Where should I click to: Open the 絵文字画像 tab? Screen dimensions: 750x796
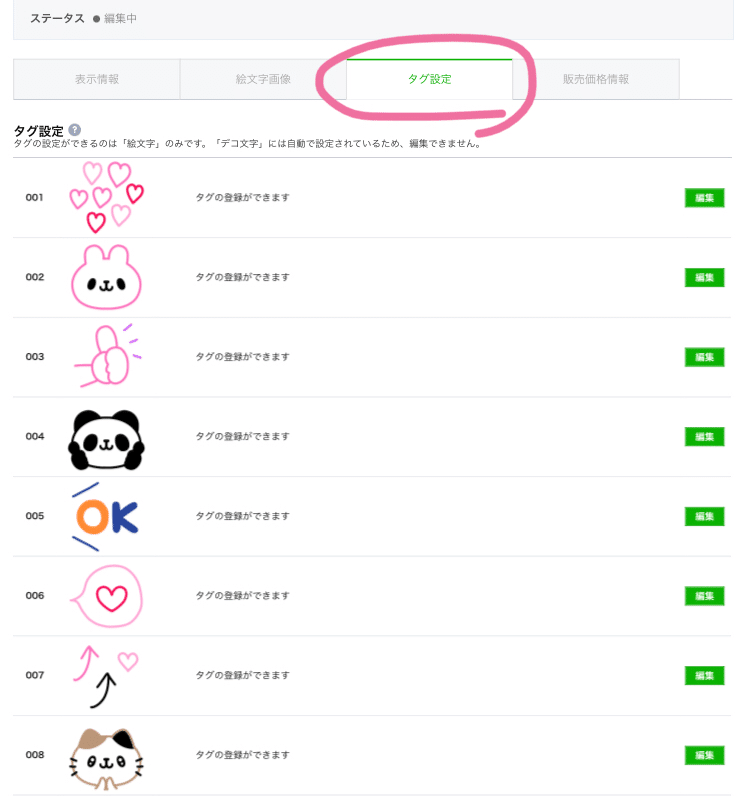pyautogui.click(x=263, y=79)
